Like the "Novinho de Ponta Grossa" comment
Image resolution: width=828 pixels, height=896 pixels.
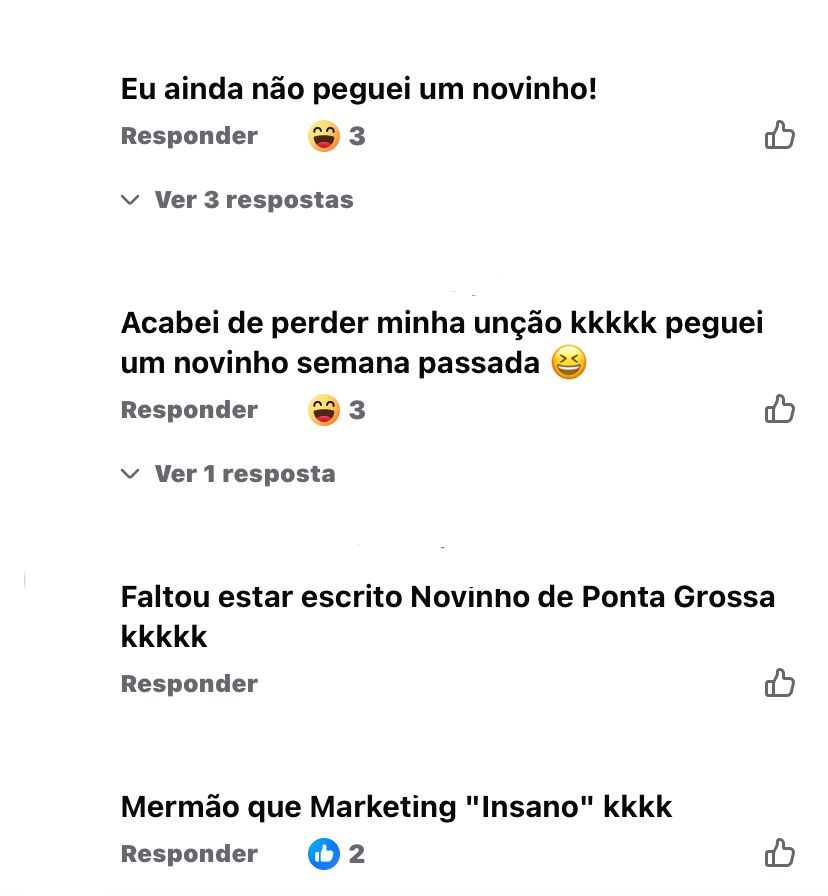tap(779, 683)
